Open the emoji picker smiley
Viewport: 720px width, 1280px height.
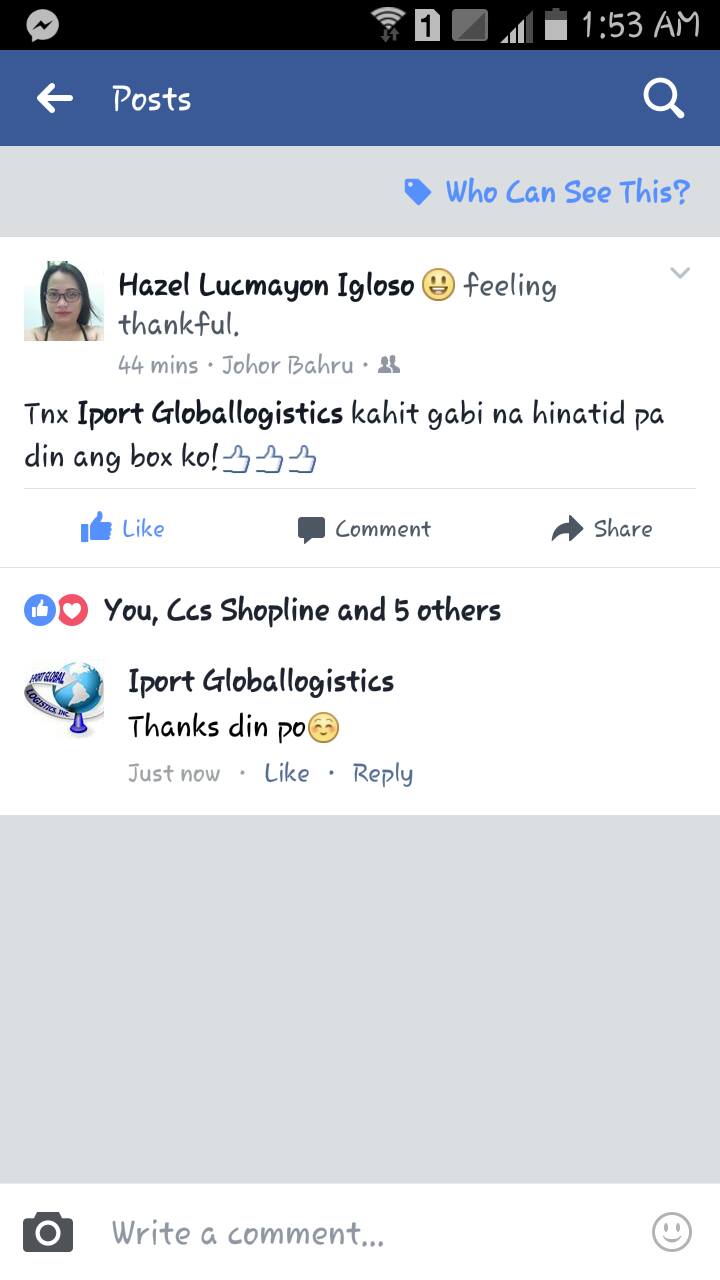click(x=671, y=1232)
